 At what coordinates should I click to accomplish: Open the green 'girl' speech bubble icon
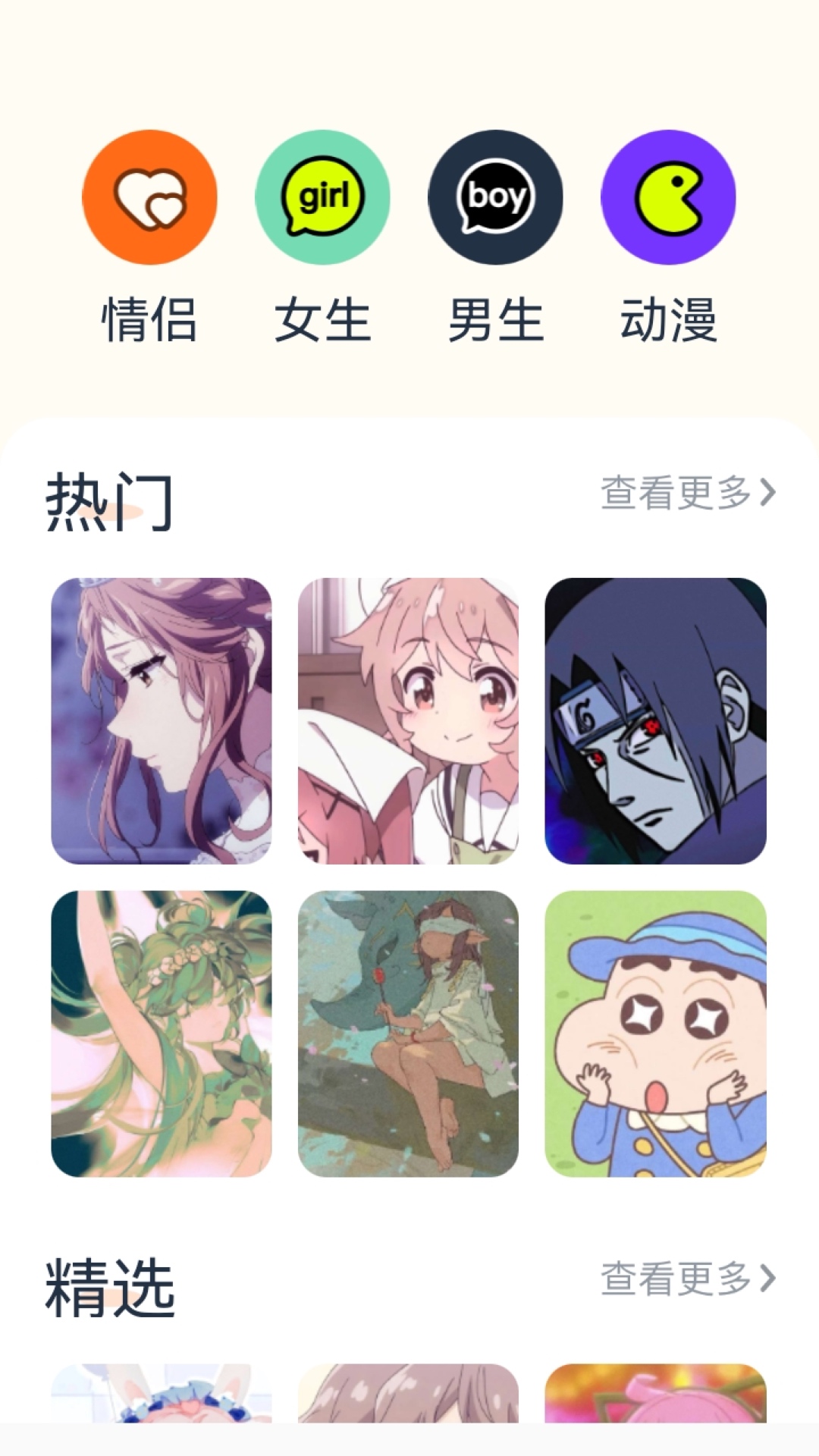click(323, 197)
